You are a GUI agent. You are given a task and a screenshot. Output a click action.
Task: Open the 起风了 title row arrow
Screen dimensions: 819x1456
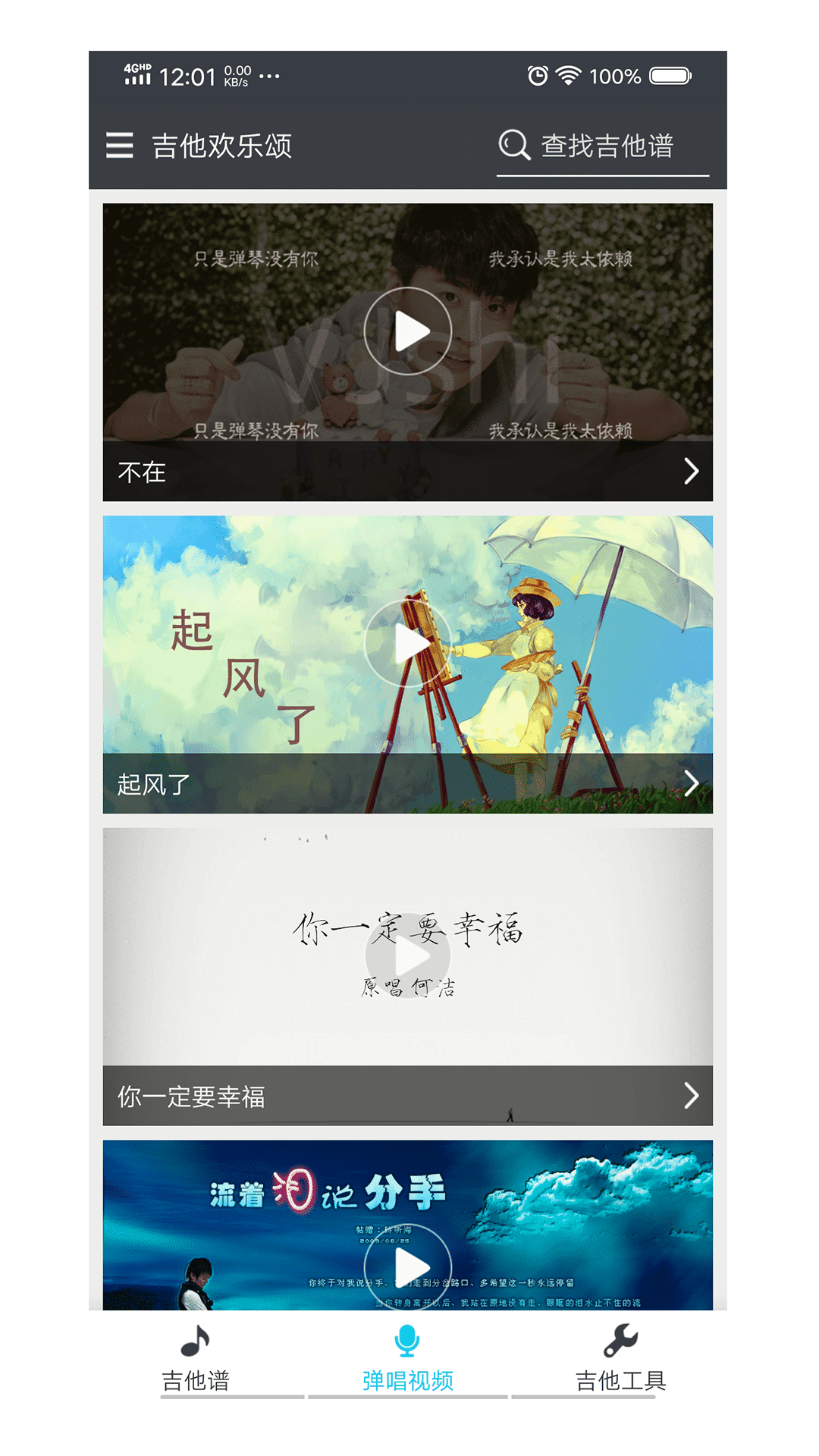point(691,783)
